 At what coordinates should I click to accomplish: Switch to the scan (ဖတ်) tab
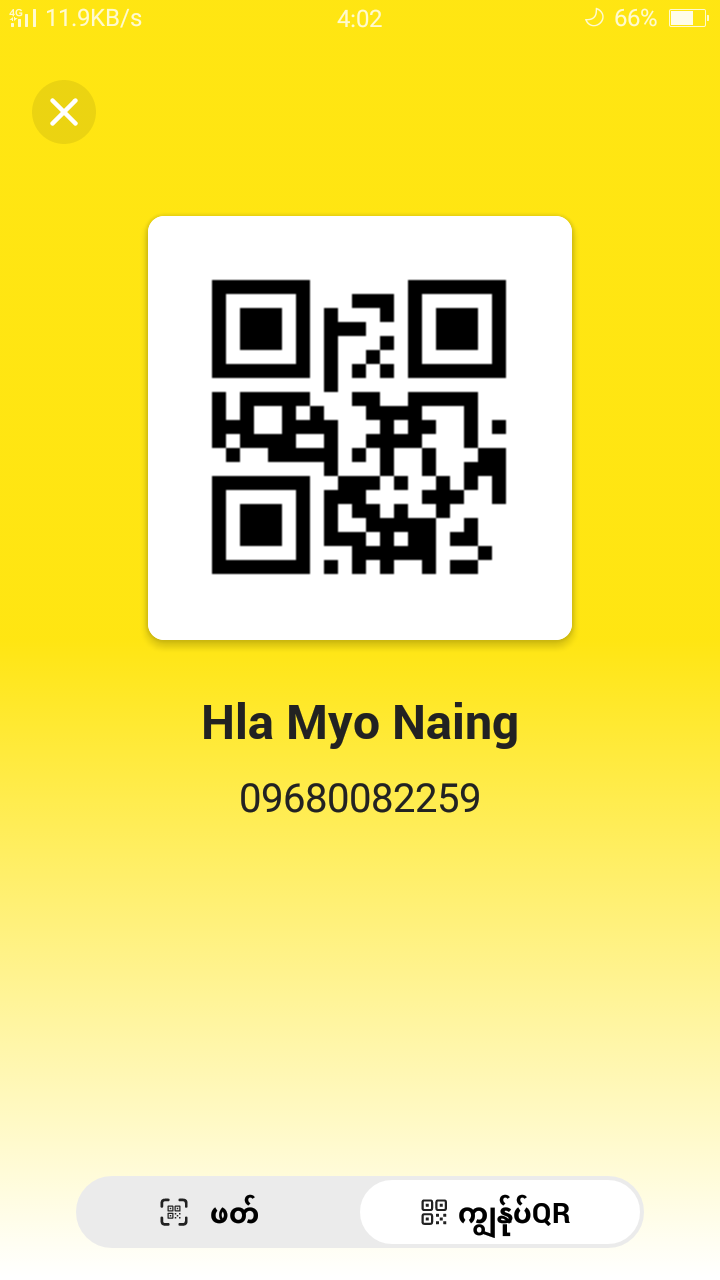218,1212
